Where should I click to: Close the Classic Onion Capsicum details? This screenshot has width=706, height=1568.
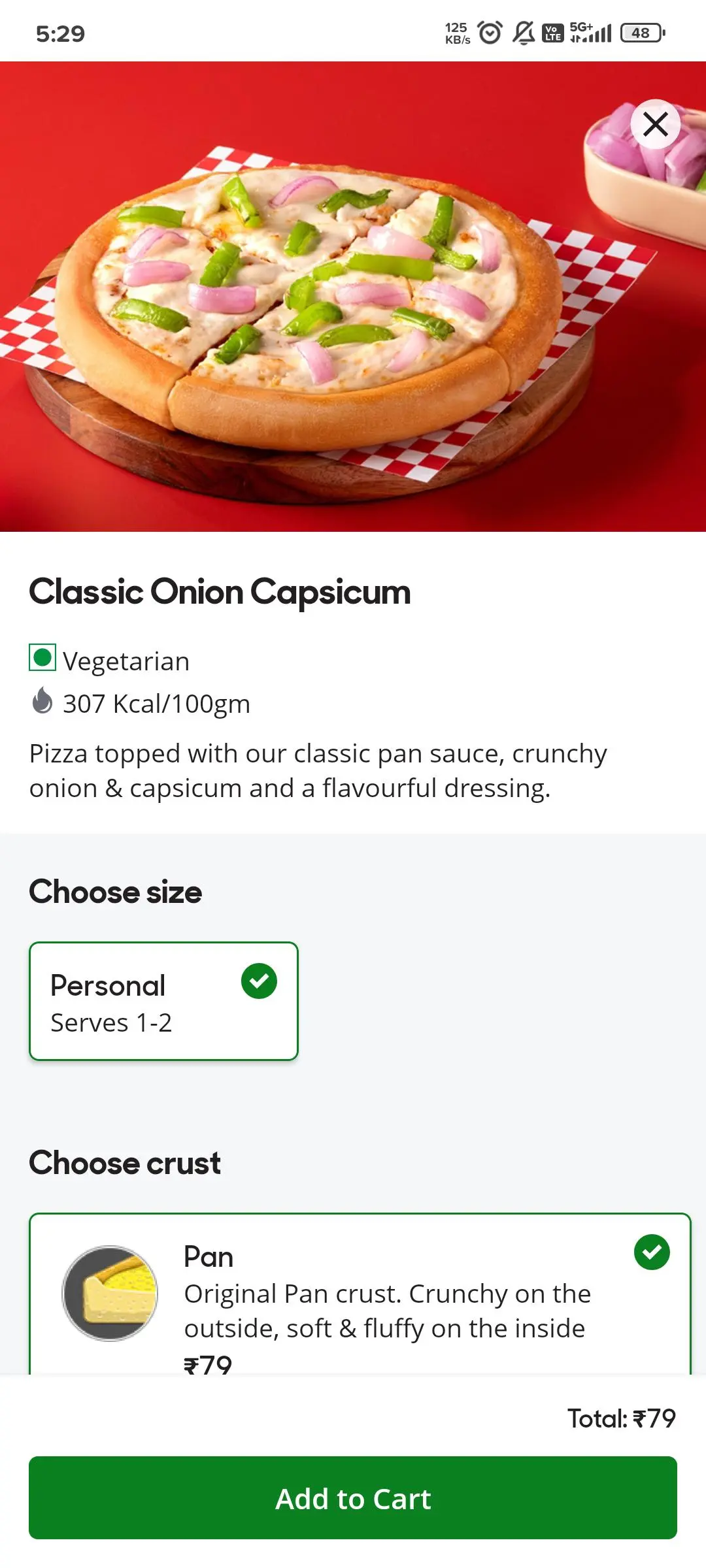click(655, 124)
